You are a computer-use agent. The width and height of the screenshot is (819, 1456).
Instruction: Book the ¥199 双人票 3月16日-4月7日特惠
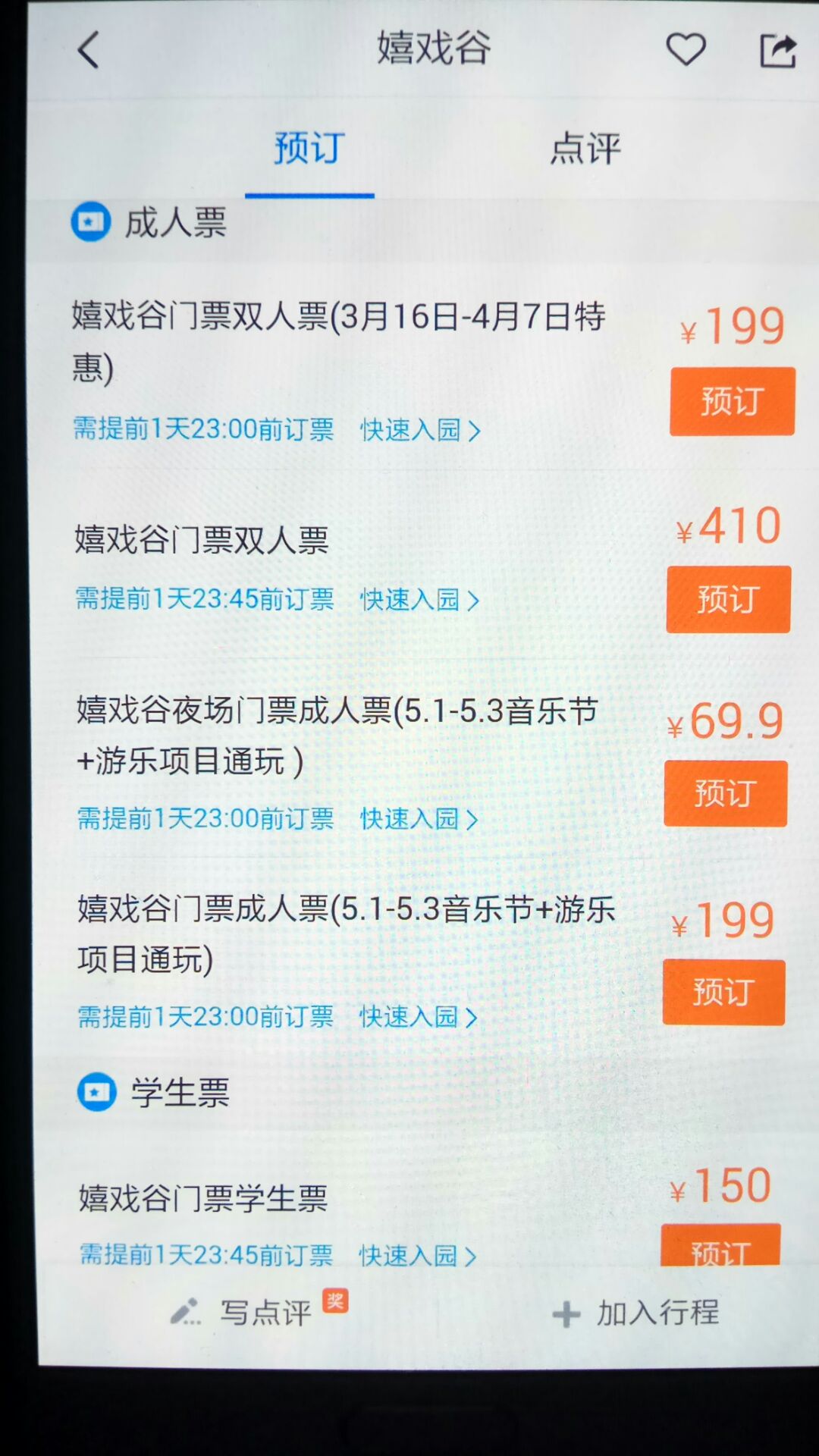click(732, 401)
